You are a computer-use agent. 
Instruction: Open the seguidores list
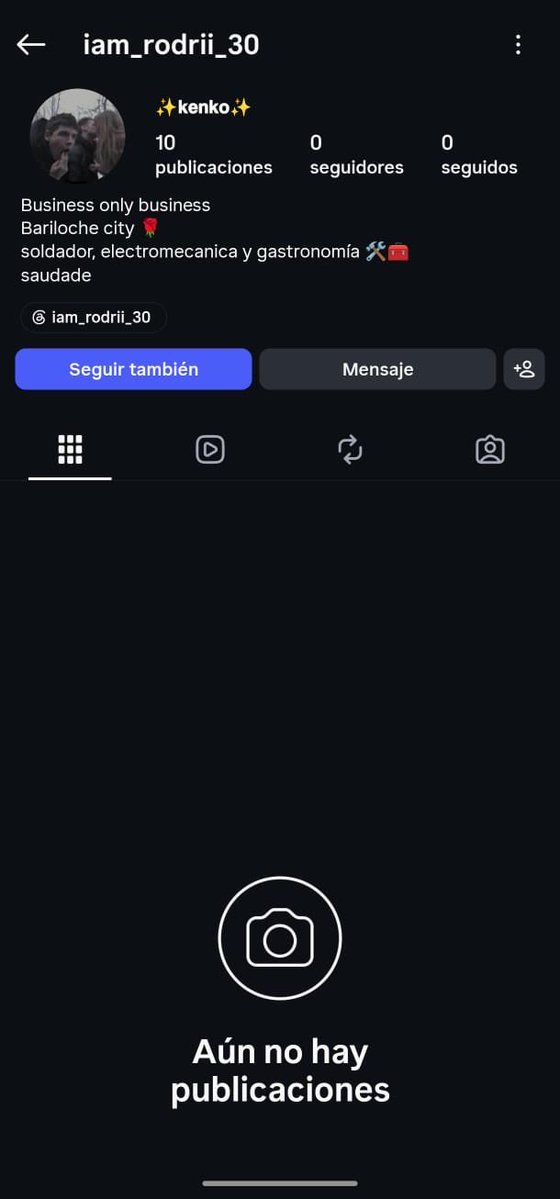click(356, 155)
